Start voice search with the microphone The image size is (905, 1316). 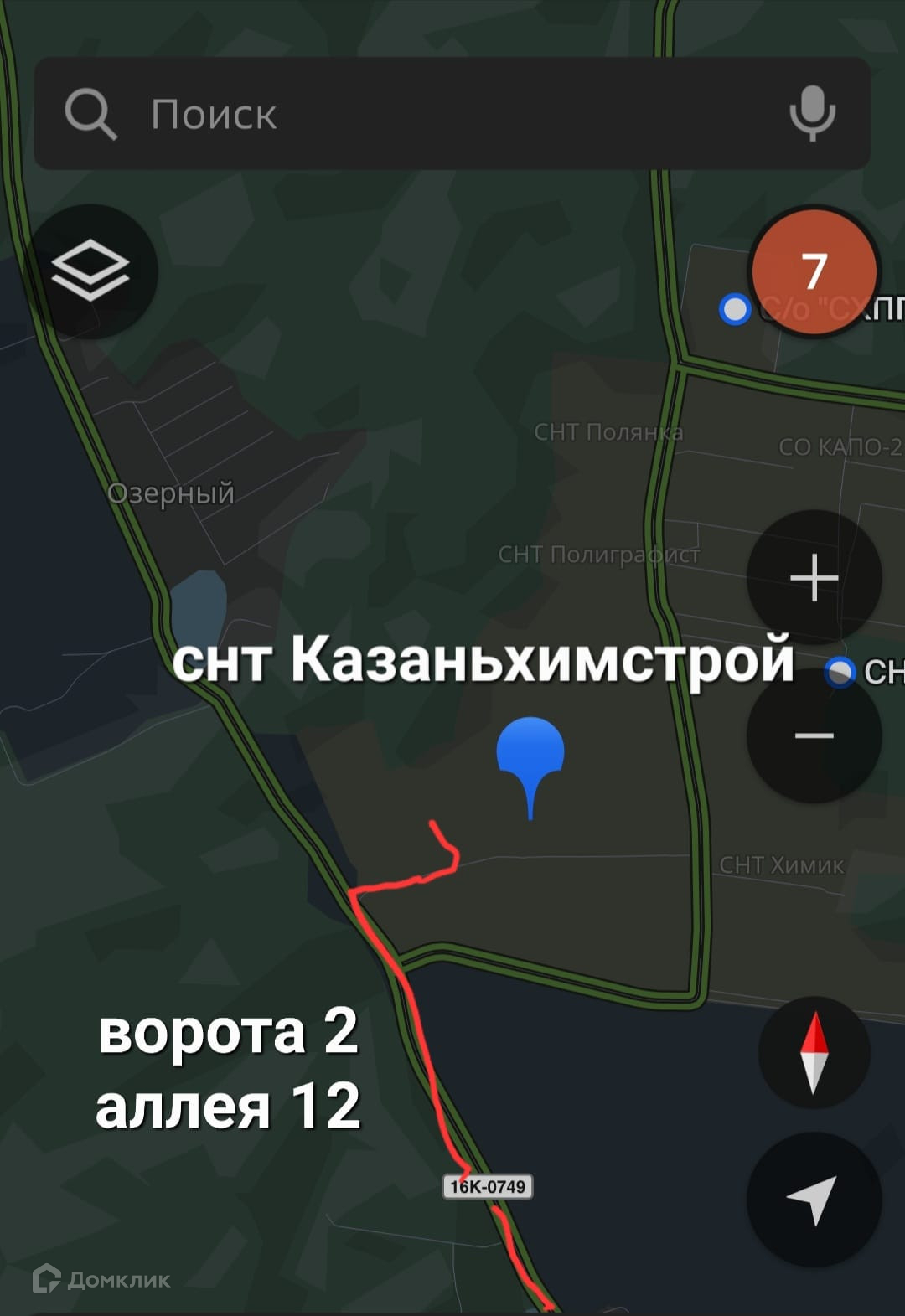coord(812,113)
